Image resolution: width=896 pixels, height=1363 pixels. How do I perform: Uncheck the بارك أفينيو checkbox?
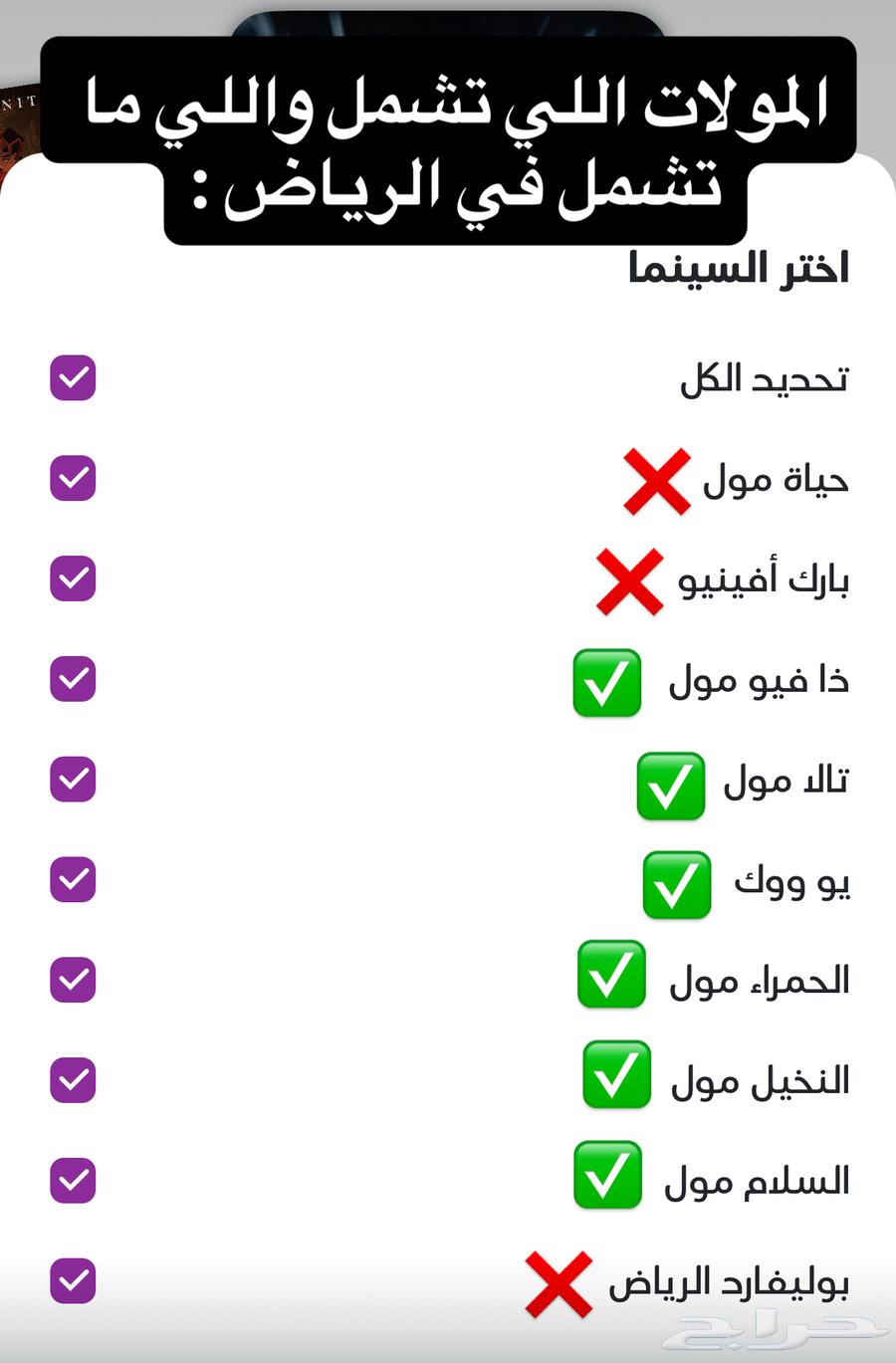tap(72, 579)
